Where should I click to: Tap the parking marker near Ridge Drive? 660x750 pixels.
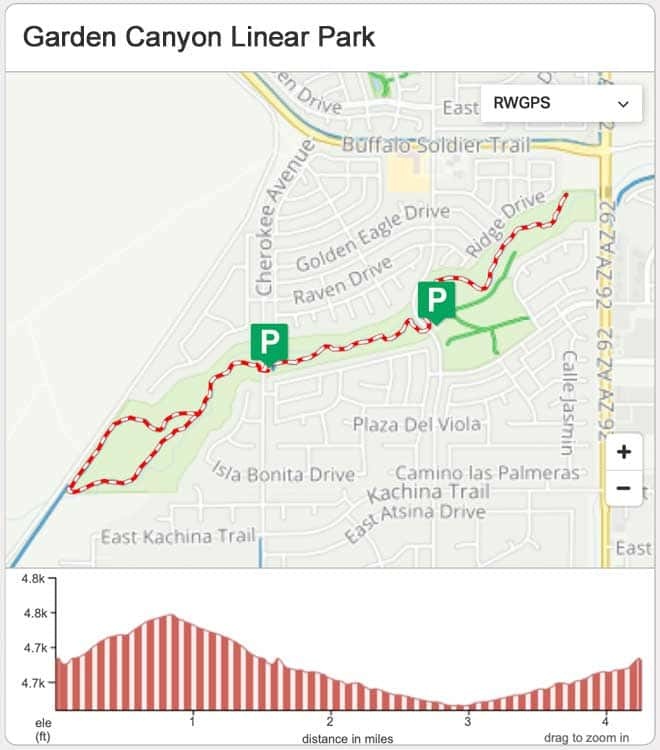(x=436, y=300)
